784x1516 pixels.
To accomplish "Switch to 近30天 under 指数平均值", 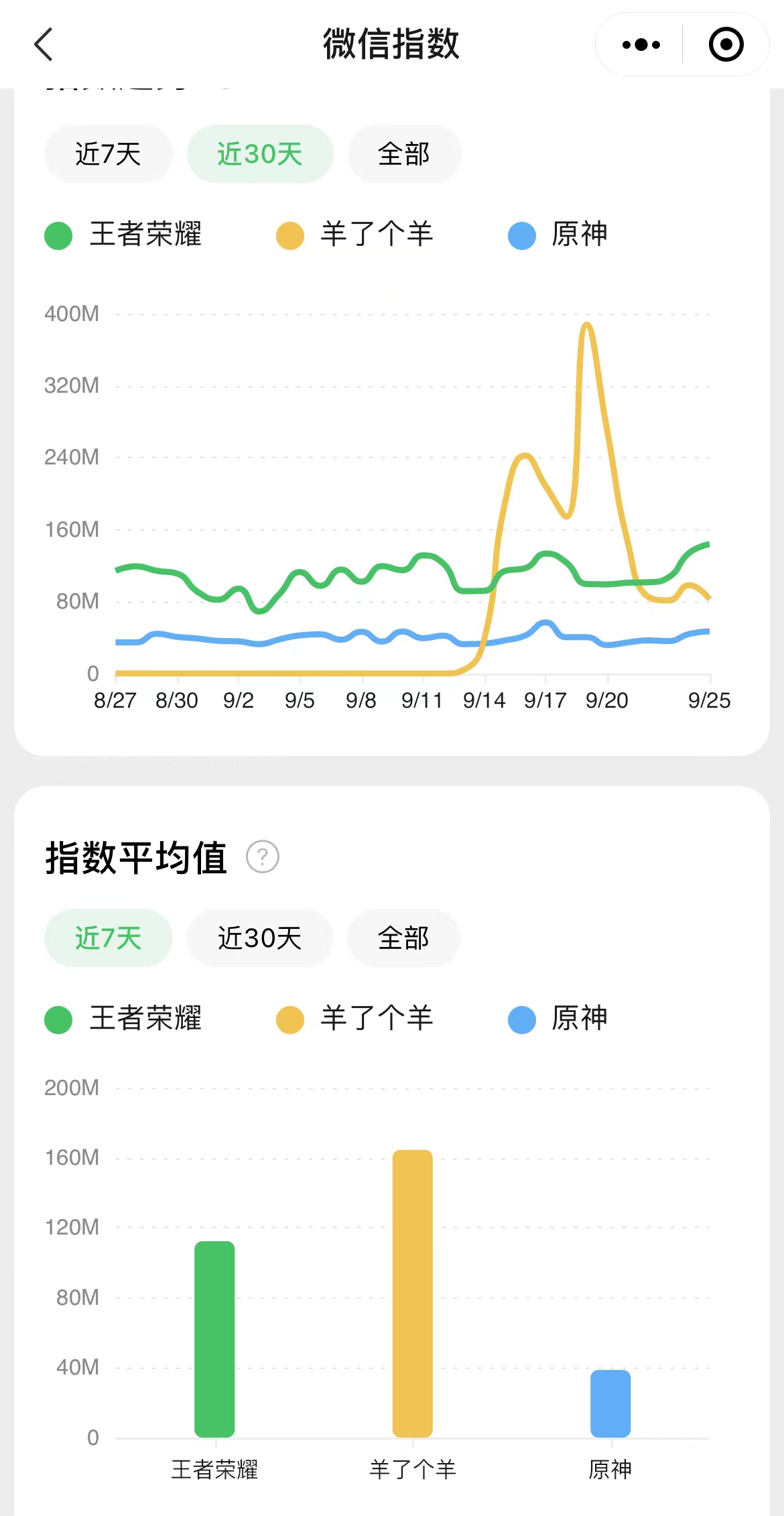I will (x=260, y=938).
